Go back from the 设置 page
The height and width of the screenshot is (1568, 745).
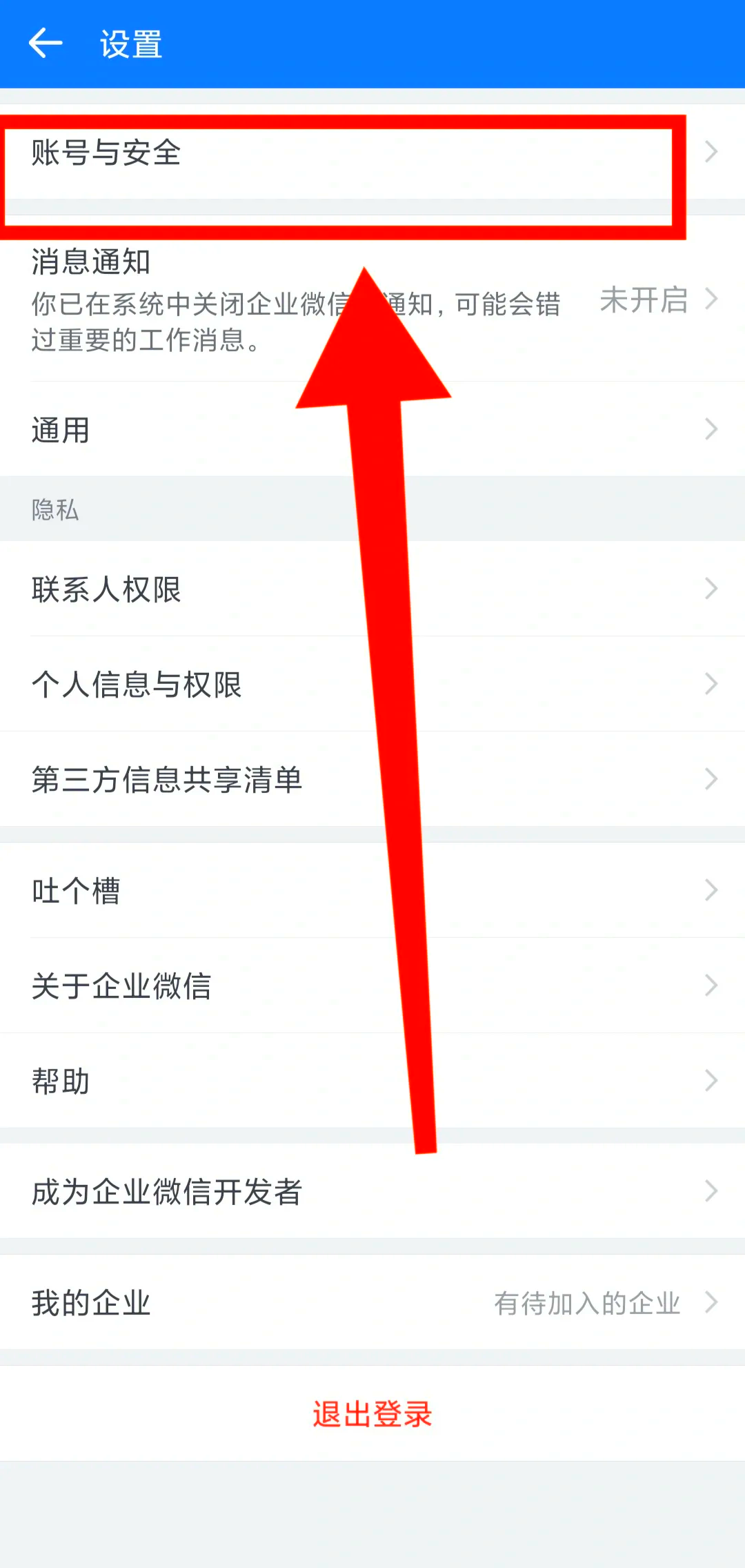(46, 43)
